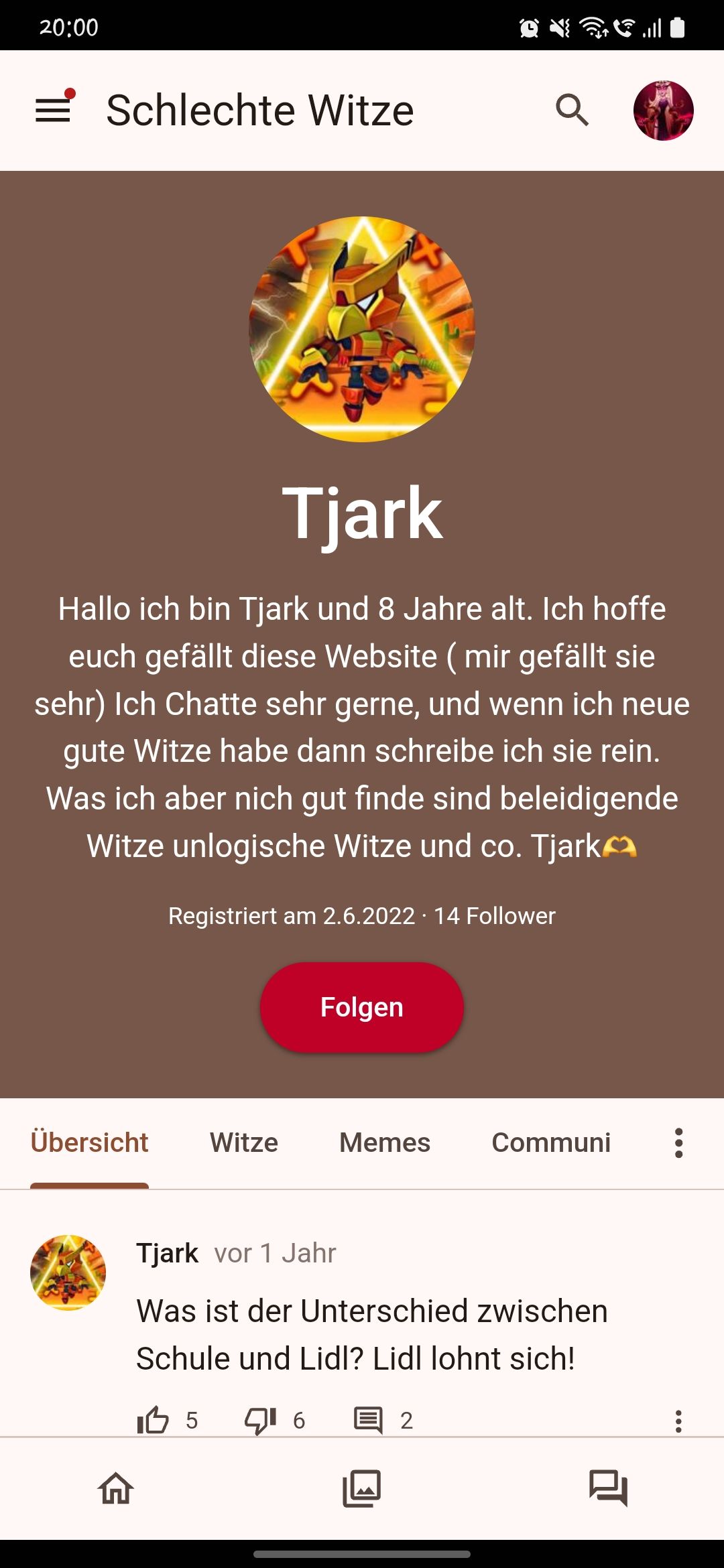
Task: Open the image gallery tab in bottom navigation
Action: tap(362, 1488)
